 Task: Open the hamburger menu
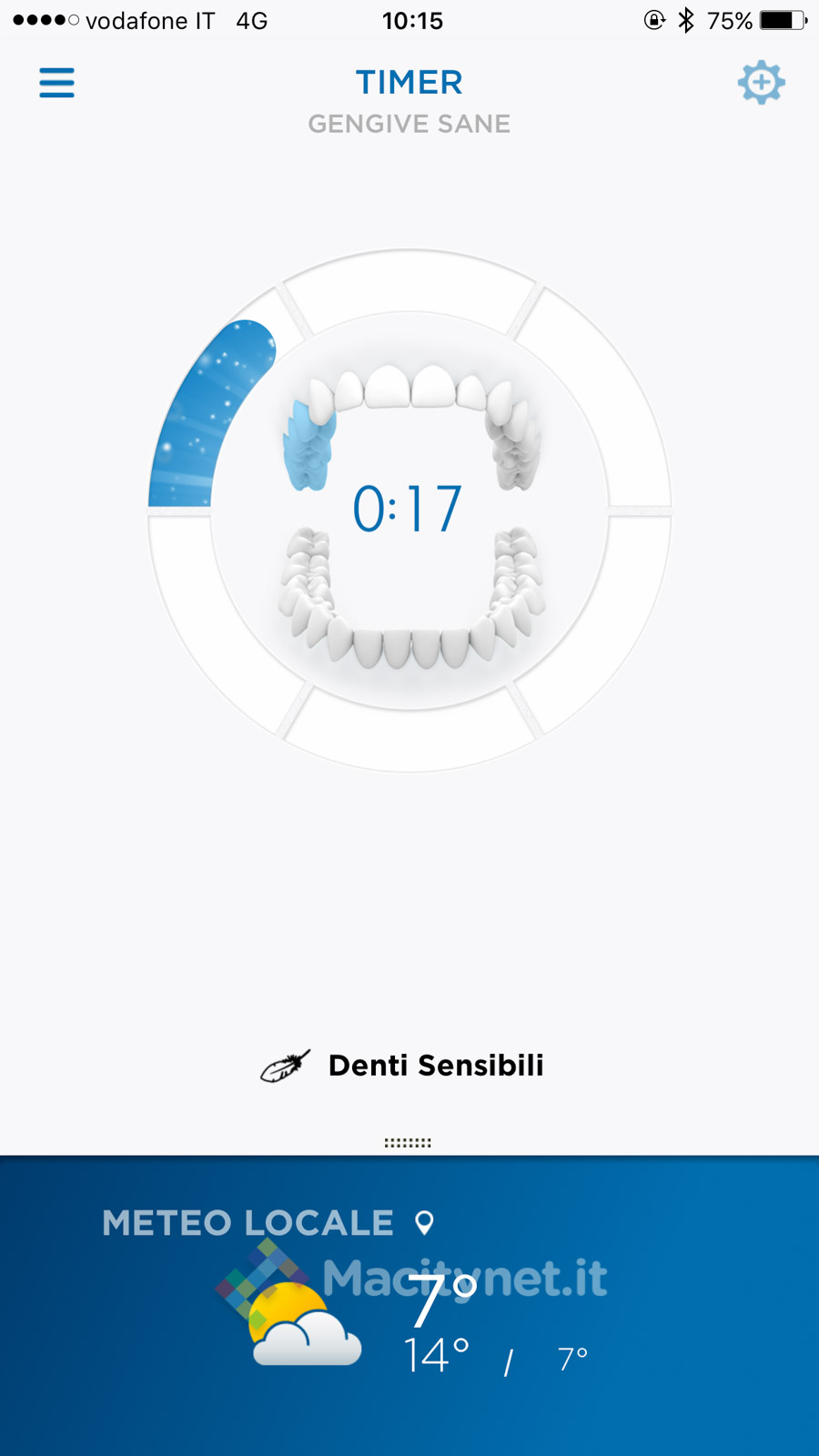(x=56, y=83)
